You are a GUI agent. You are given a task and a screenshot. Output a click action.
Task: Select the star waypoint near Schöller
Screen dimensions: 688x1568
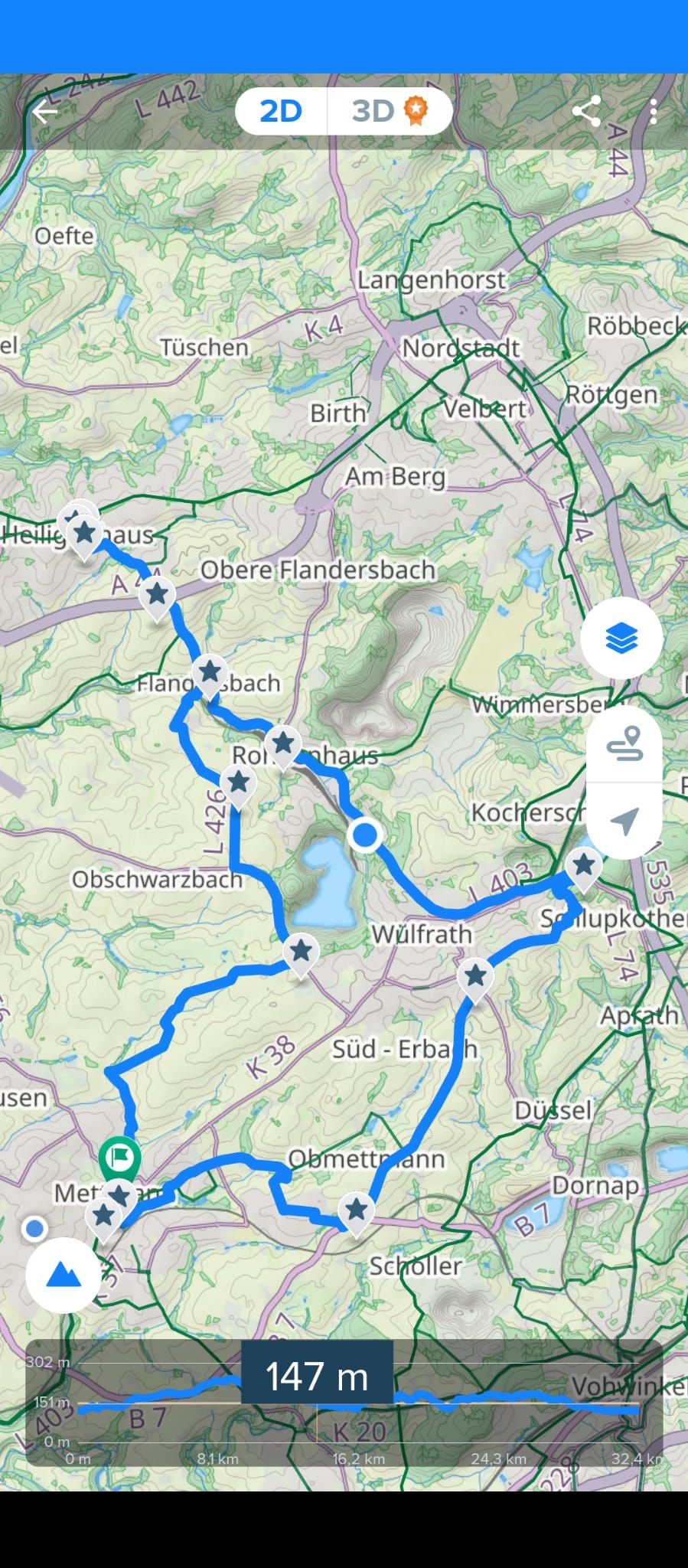click(356, 1210)
